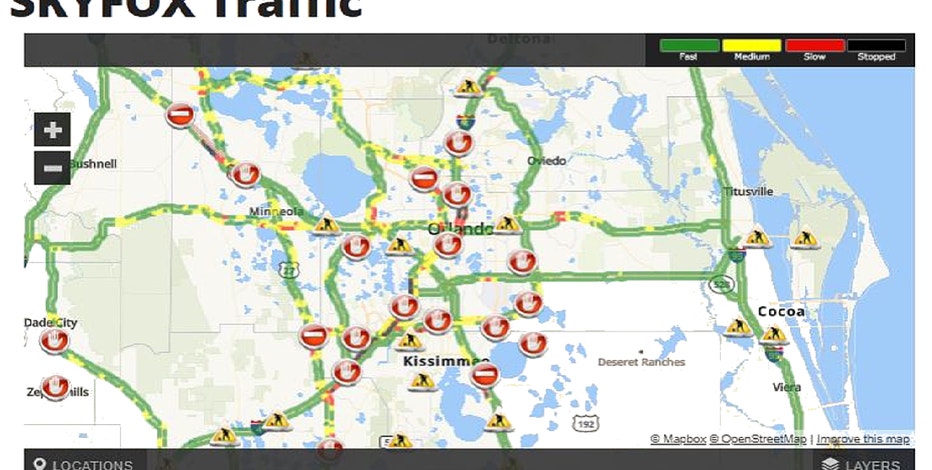932x470 pixels.
Task: Open the Layers panel
Action: (x=861, y=464)
